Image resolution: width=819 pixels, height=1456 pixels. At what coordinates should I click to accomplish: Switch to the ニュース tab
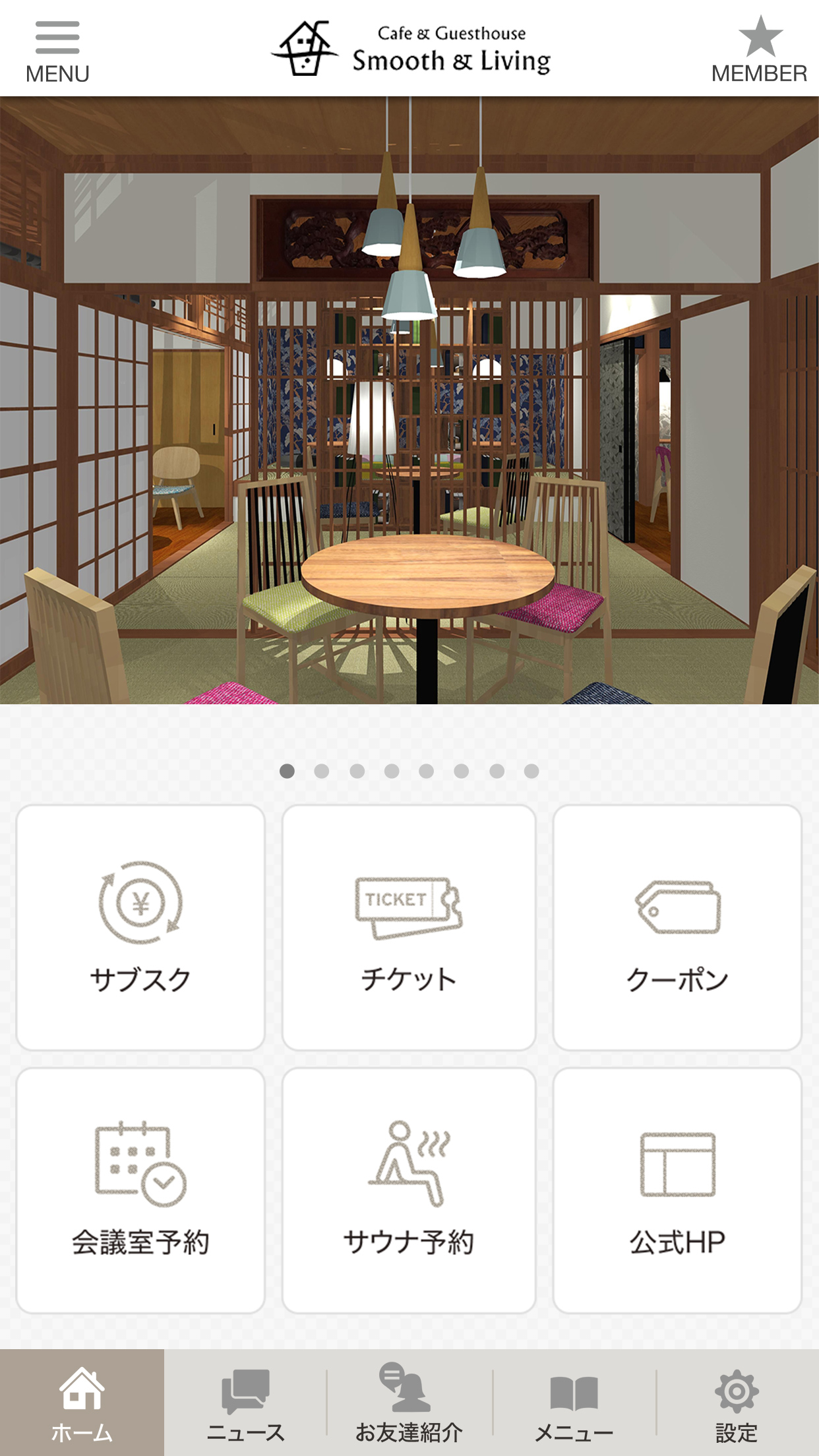point(245,1403)
